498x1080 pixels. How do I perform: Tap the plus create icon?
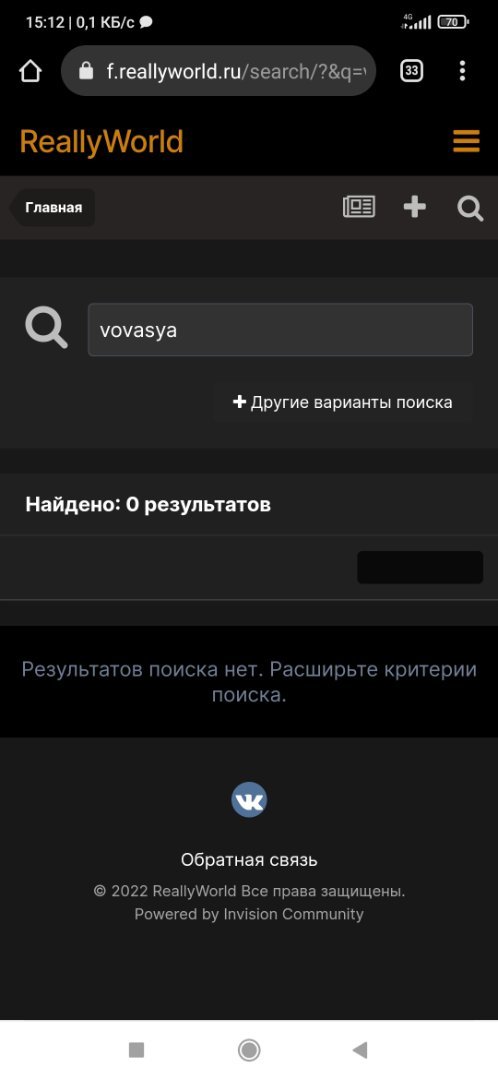pos(415,207)
